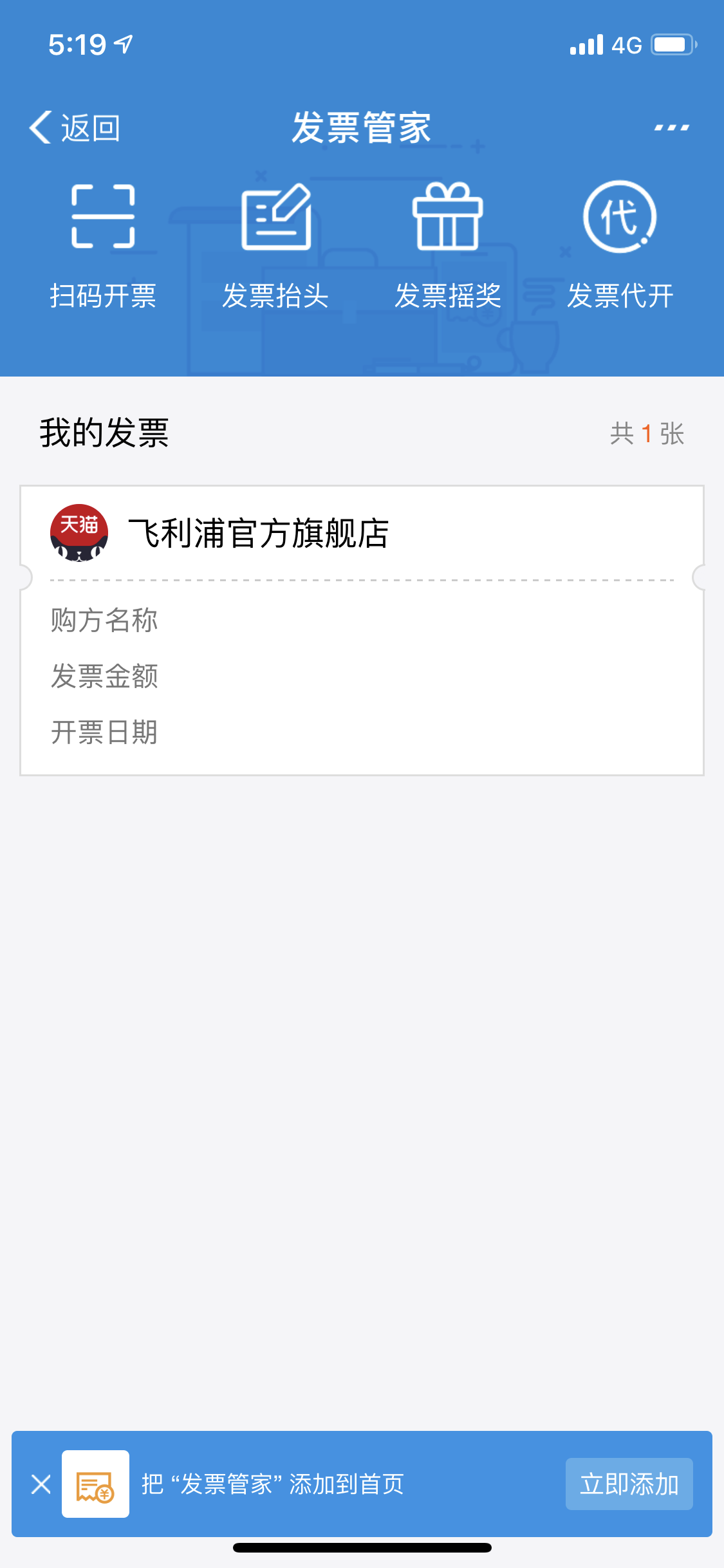The image size is (724, 1568).
Task: Open 发票抬头 invoice title
Action: 275,246
